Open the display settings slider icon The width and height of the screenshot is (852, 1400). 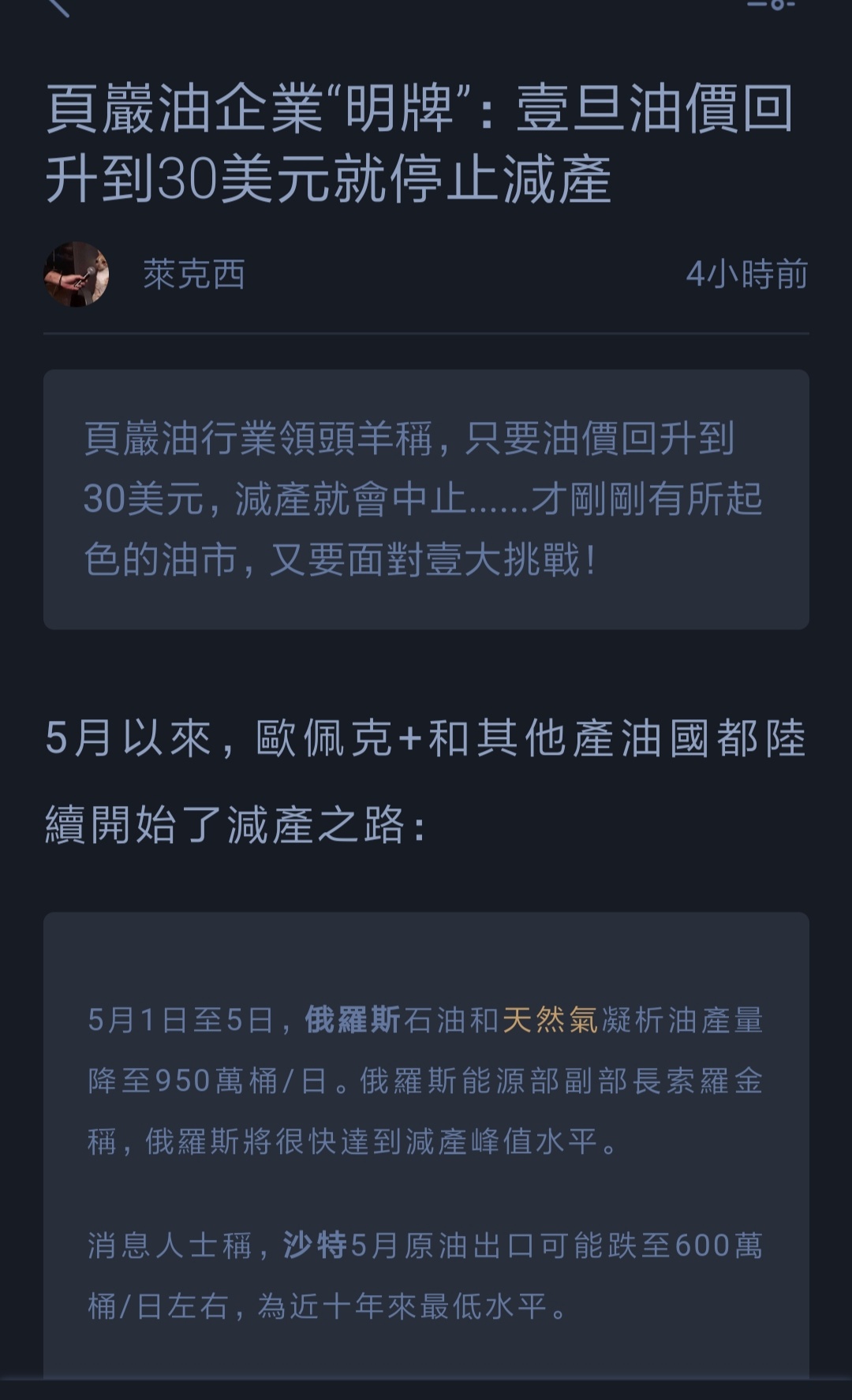(770, 6)
